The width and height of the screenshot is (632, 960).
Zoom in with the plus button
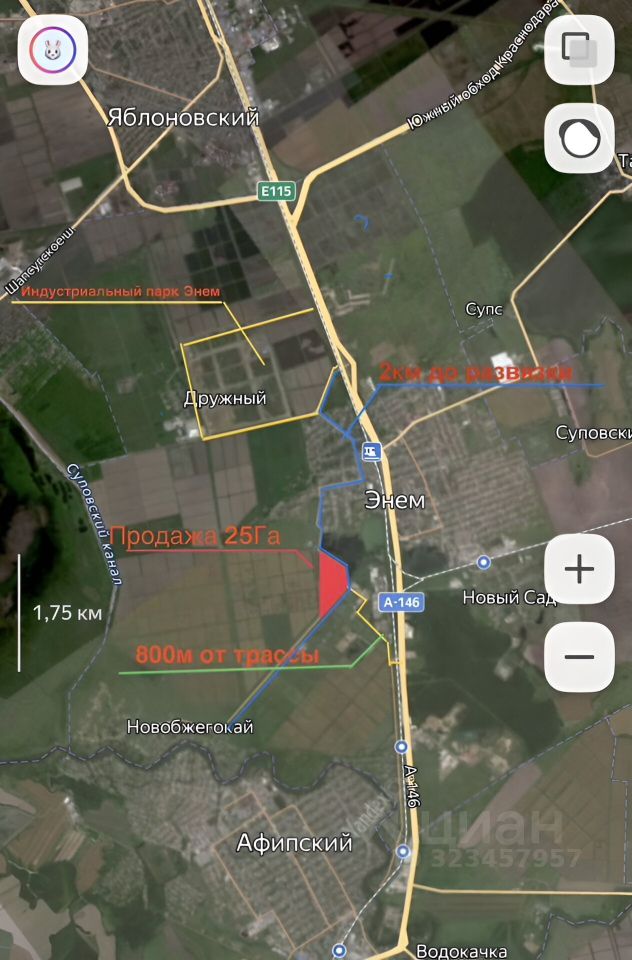point(579,569)
